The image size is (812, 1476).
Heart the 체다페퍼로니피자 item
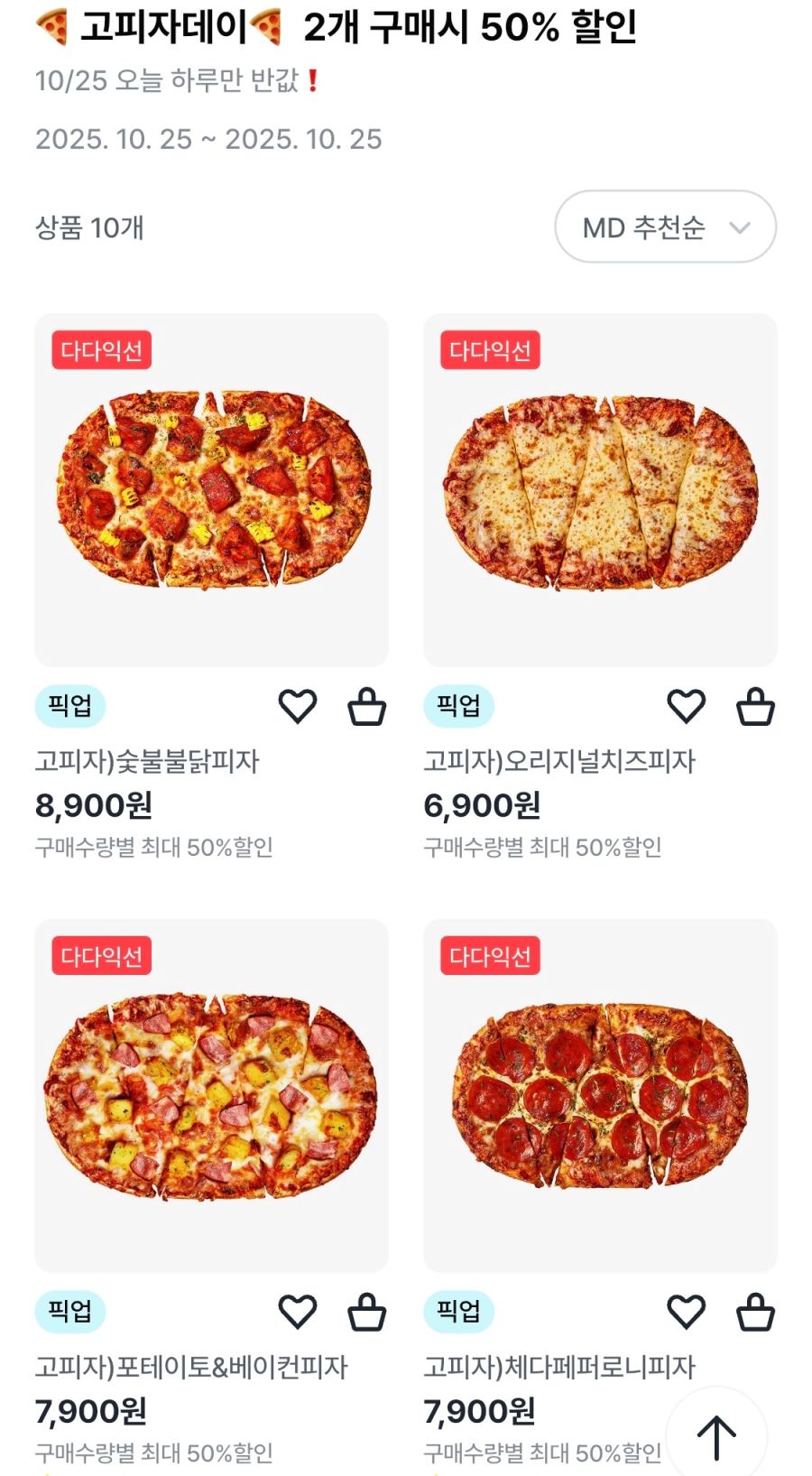[686, 1312]
